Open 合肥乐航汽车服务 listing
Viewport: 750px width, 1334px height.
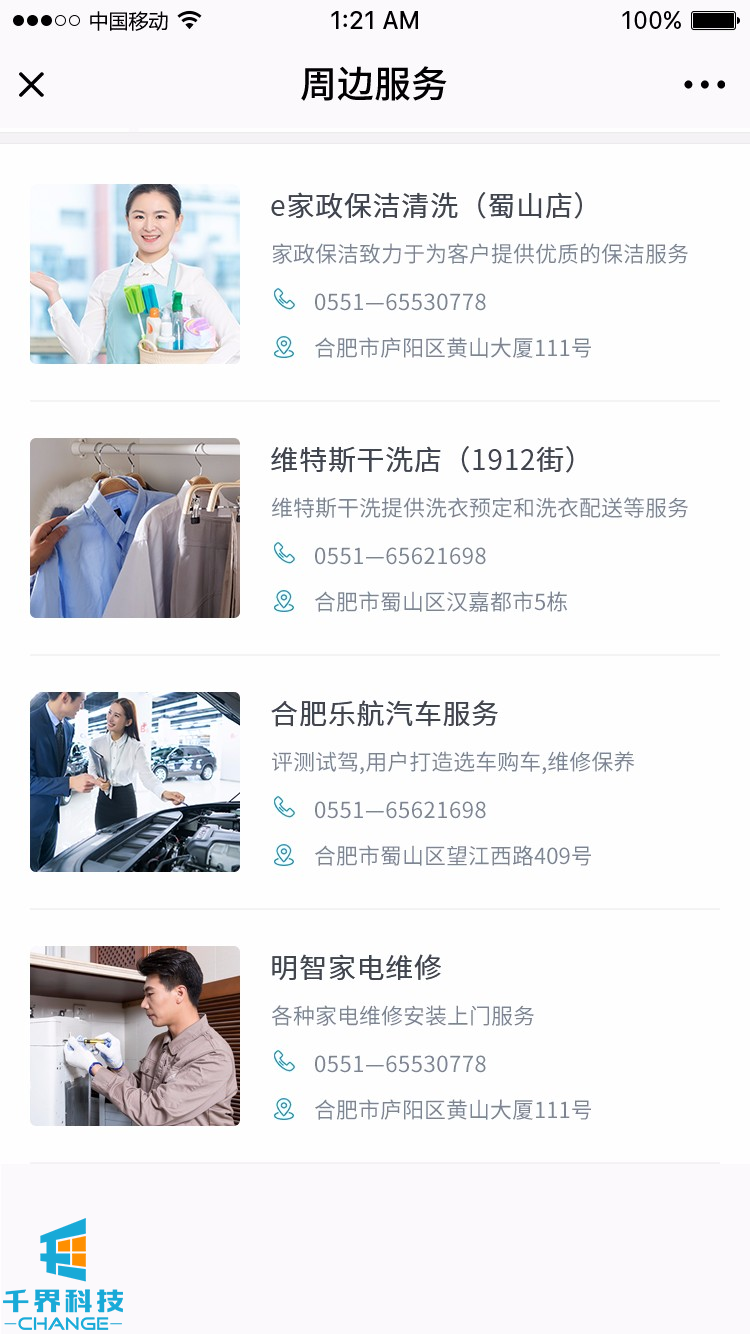click(385, 714)
